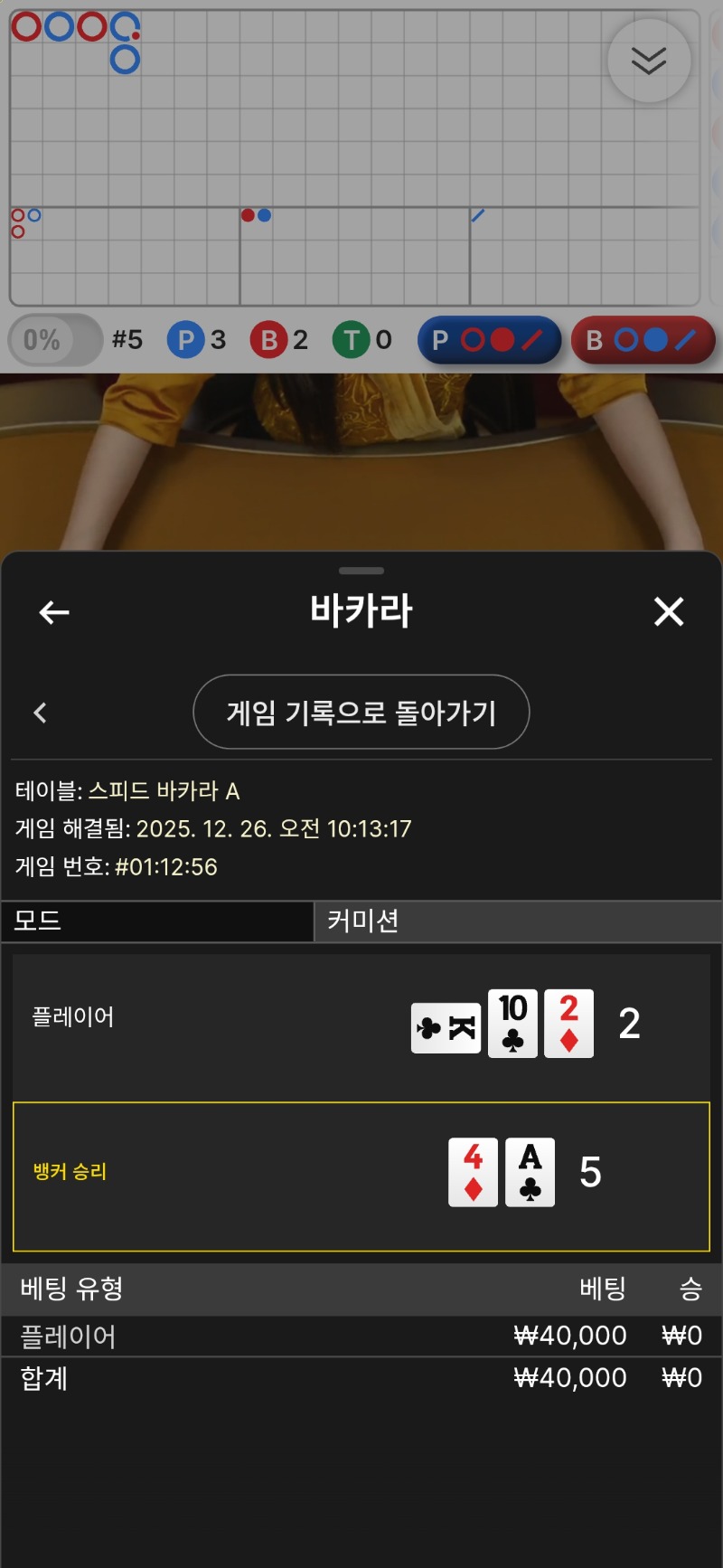Toggle the 0% percentage switch
The height and width of the screenshot is (1568, 723).
tap(54, 340)
